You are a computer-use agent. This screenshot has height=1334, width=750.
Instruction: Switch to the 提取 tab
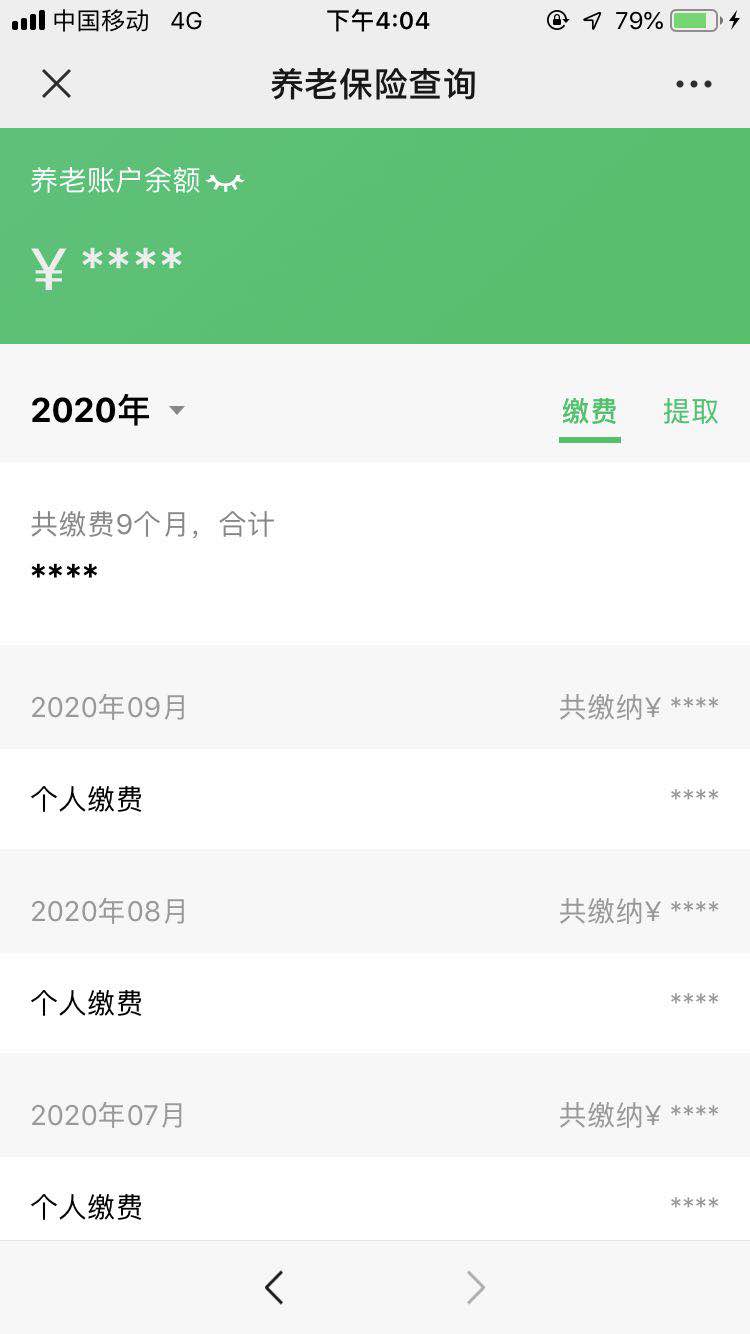point(691,411)
